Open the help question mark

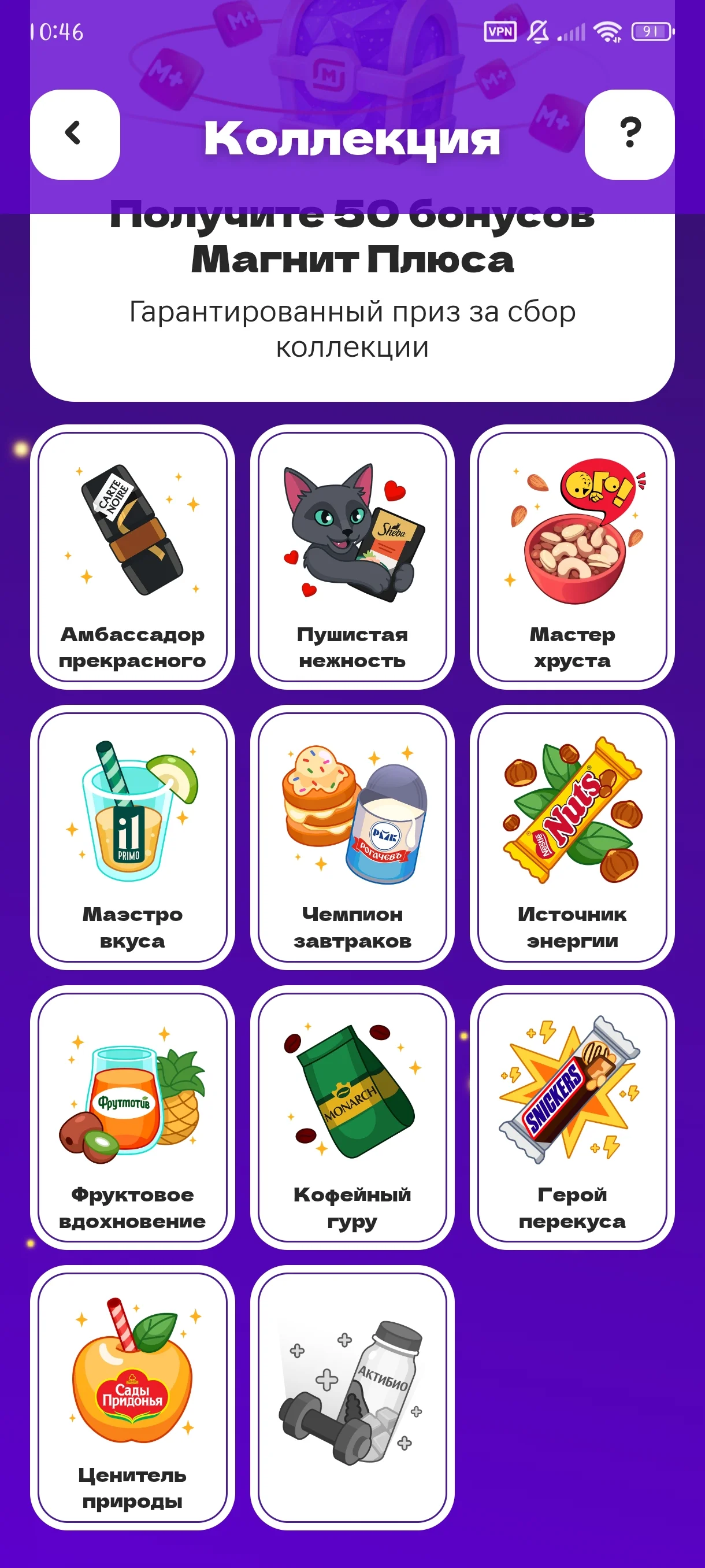[629, 135]
